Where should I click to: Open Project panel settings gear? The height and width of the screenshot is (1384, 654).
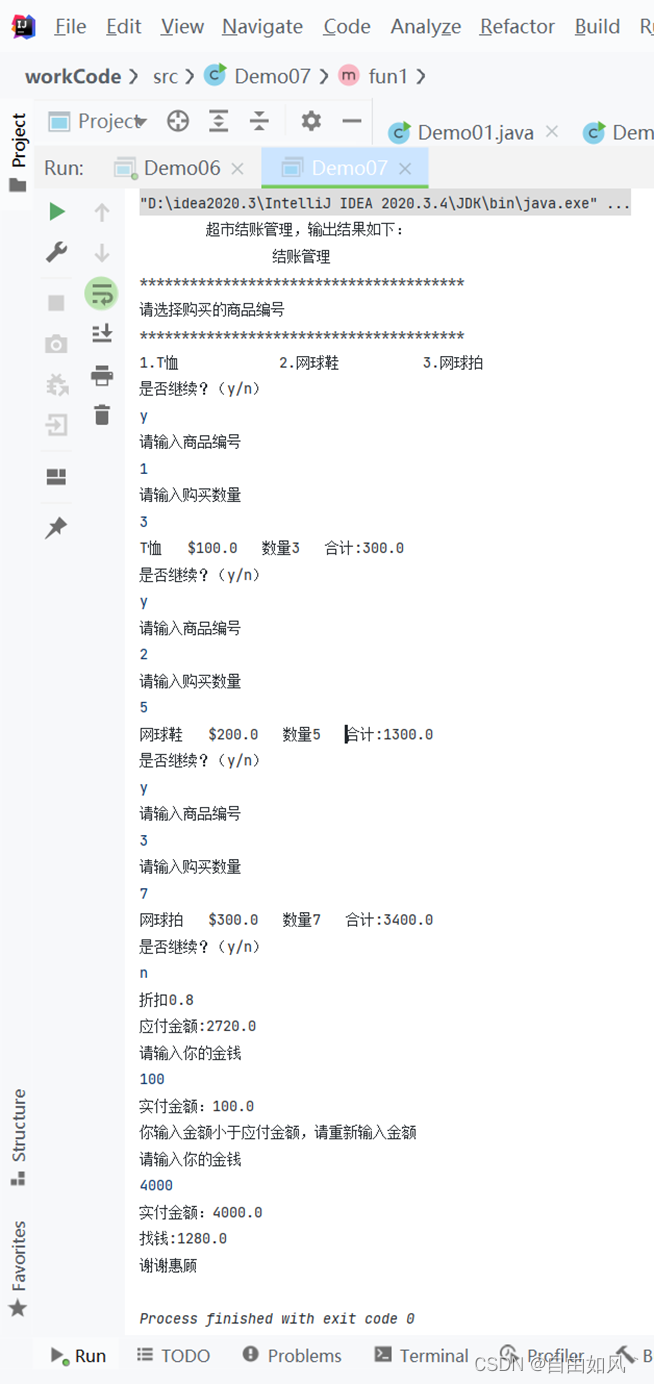(311, 121)
